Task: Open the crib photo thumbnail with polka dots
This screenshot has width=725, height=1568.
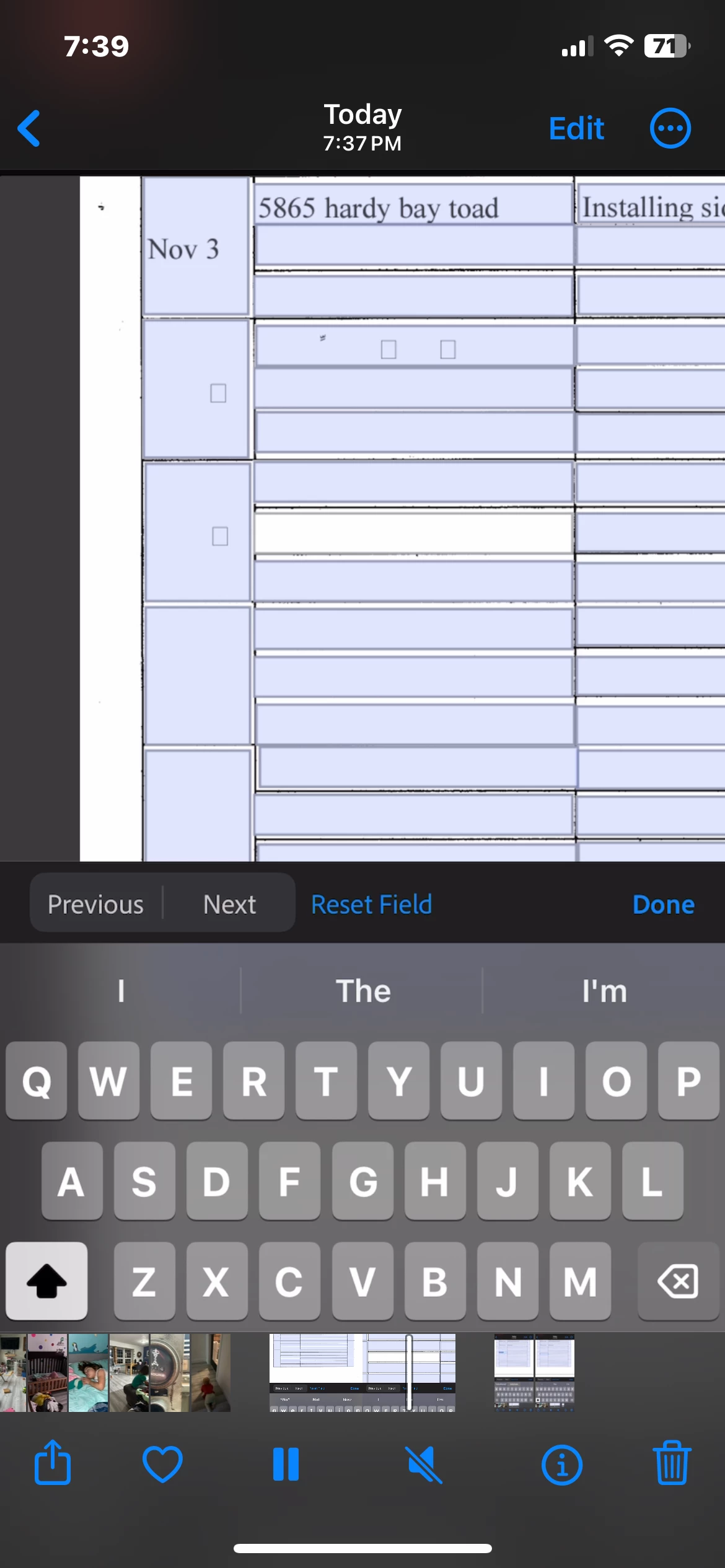Action: click(48, 1372)
